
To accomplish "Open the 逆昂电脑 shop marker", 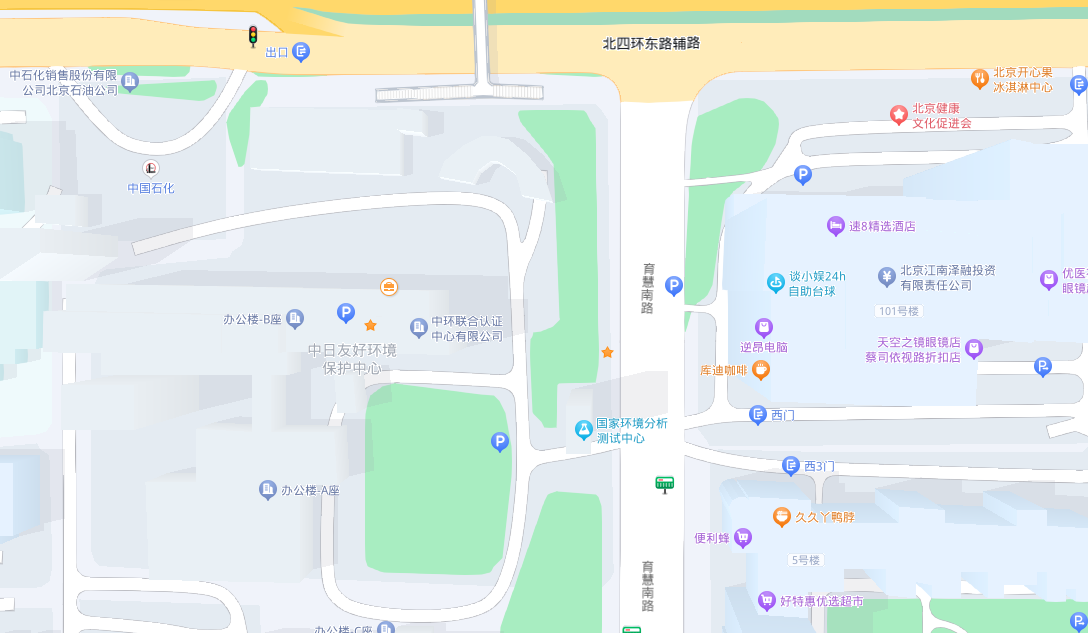I will click(764, 328).
